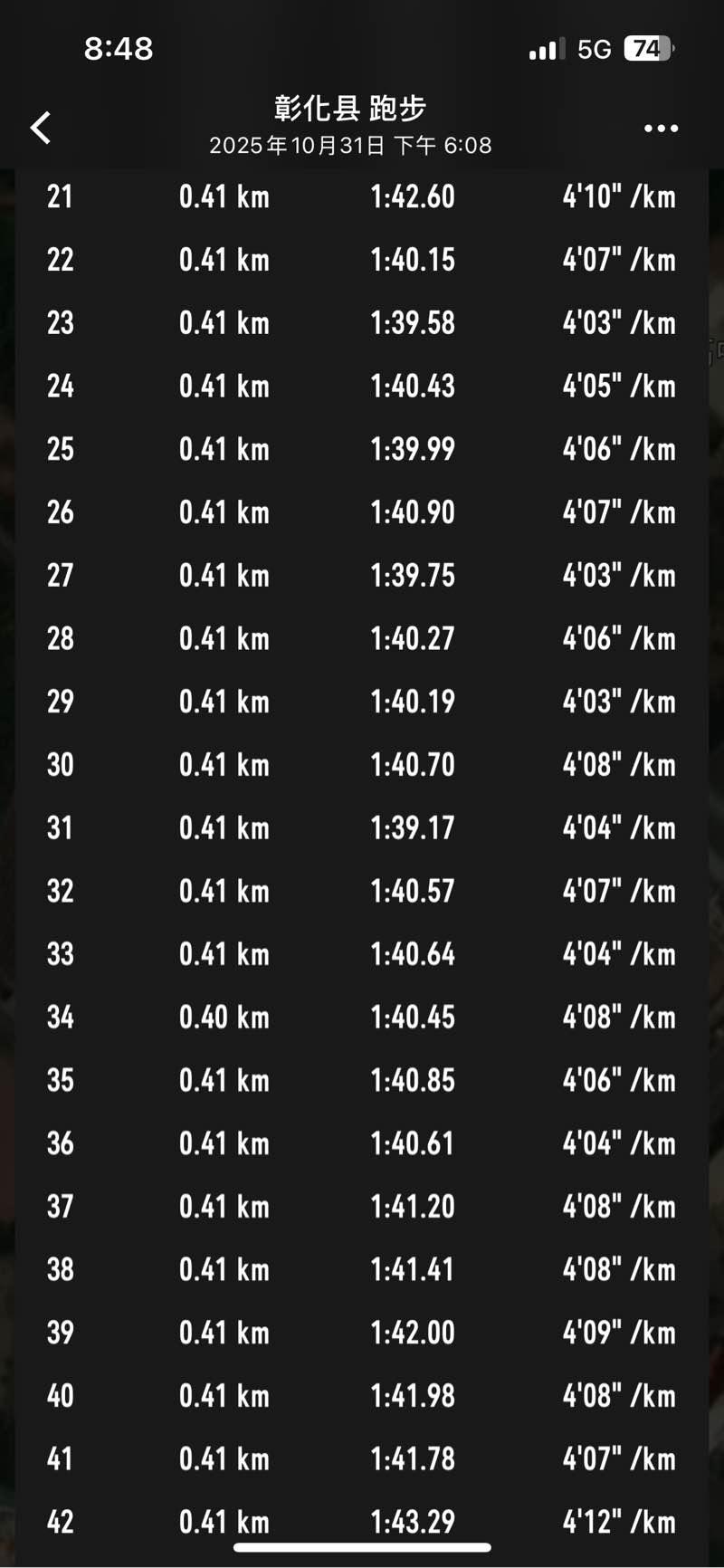Go back from the 彰化县 跑步 activity
The image size is (724, 1568).
[41, 128]
